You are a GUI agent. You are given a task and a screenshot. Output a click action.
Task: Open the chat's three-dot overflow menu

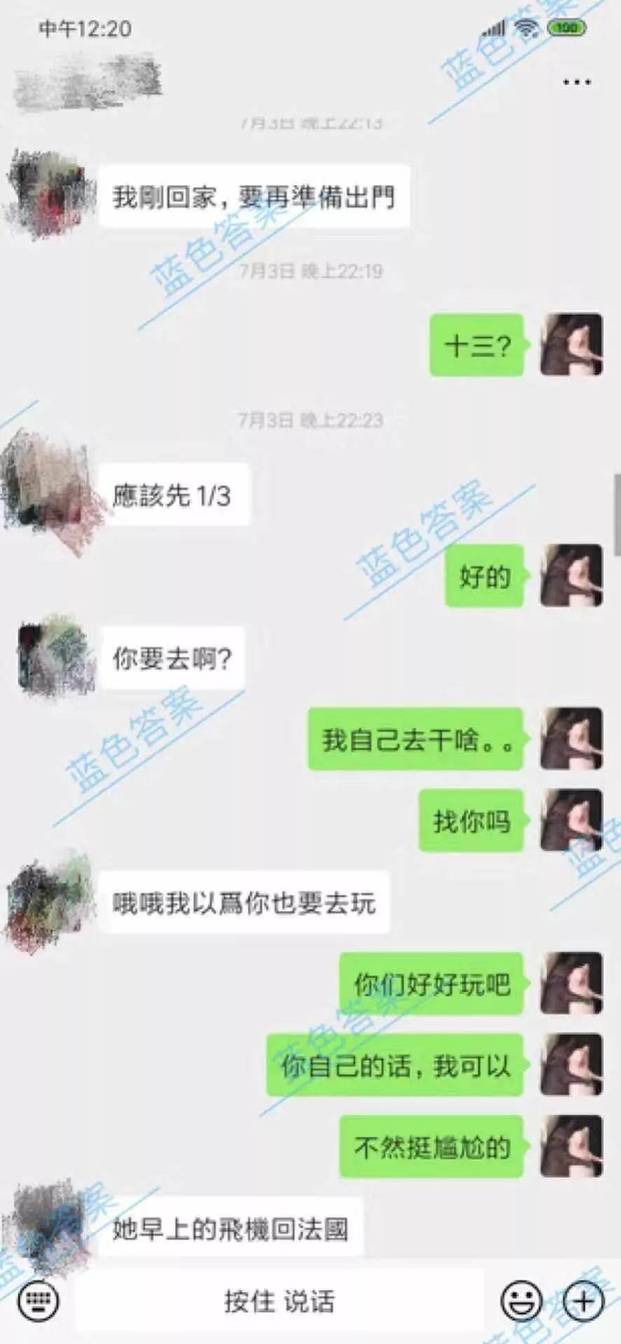pyautogui.click(x=577, y=82)
